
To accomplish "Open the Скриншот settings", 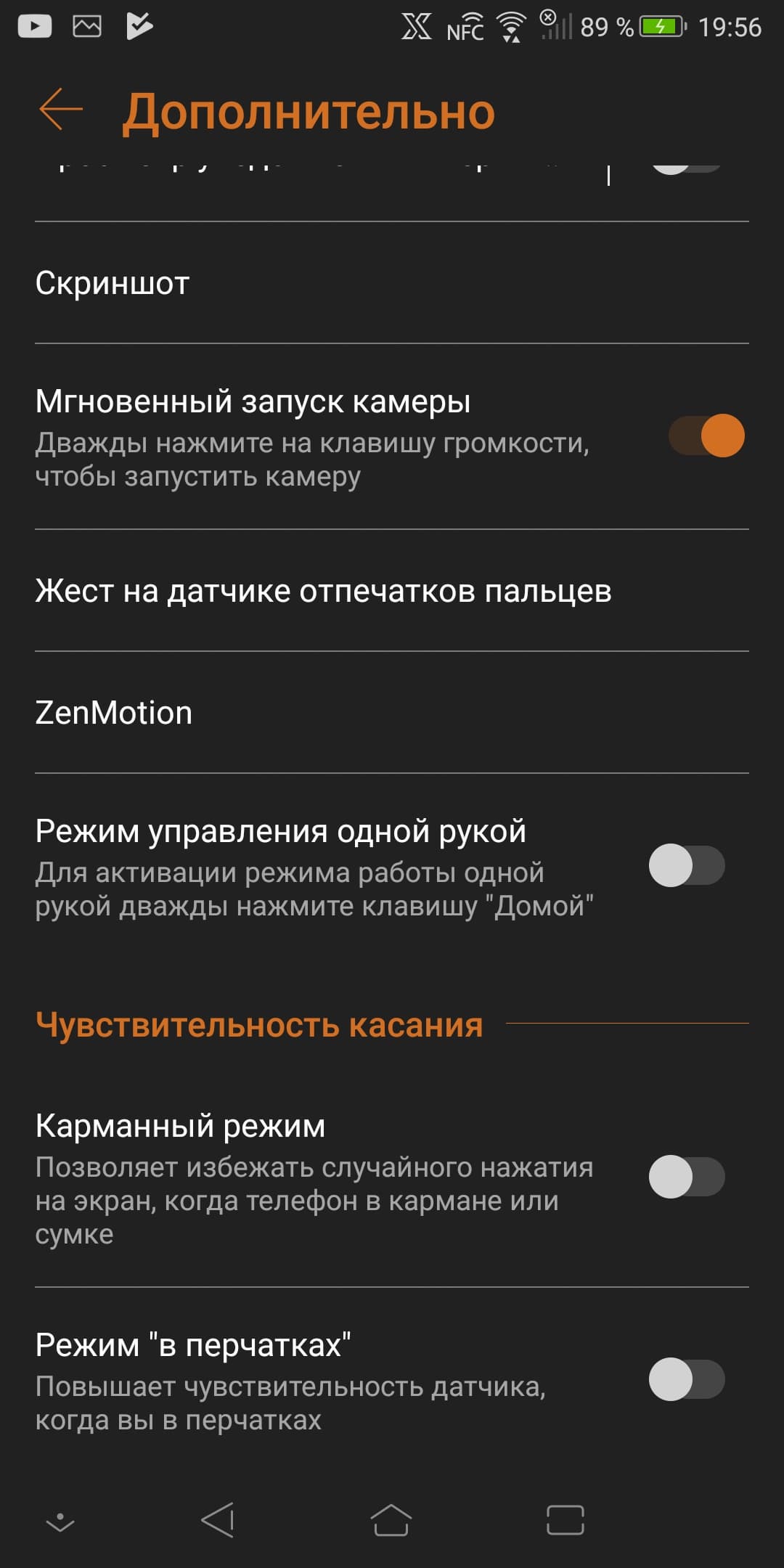I will tap(392, 283).
